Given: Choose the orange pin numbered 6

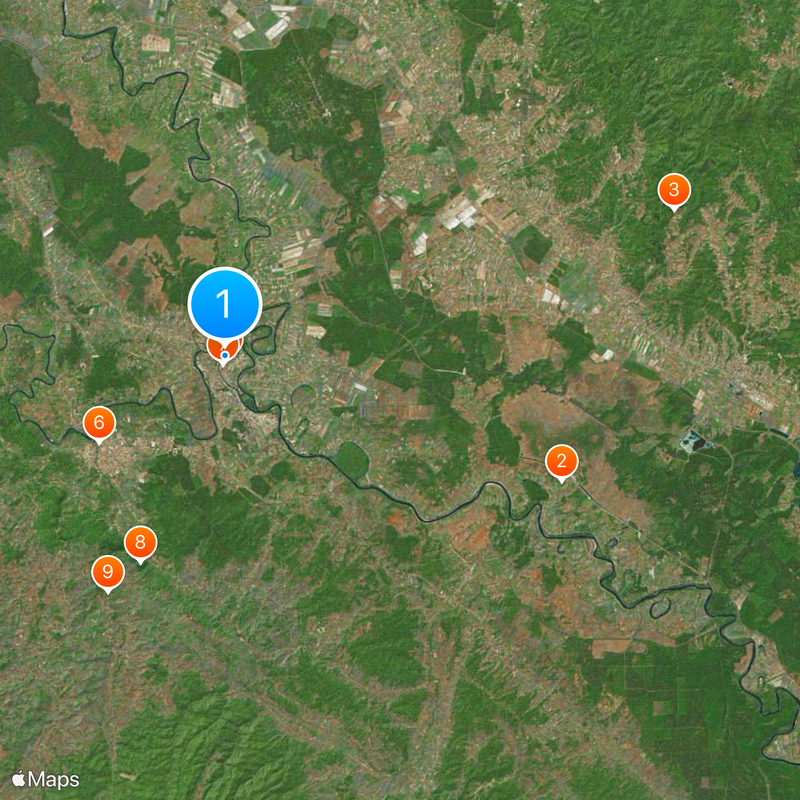Looking at the screenshot, I should tap(98, 424).
